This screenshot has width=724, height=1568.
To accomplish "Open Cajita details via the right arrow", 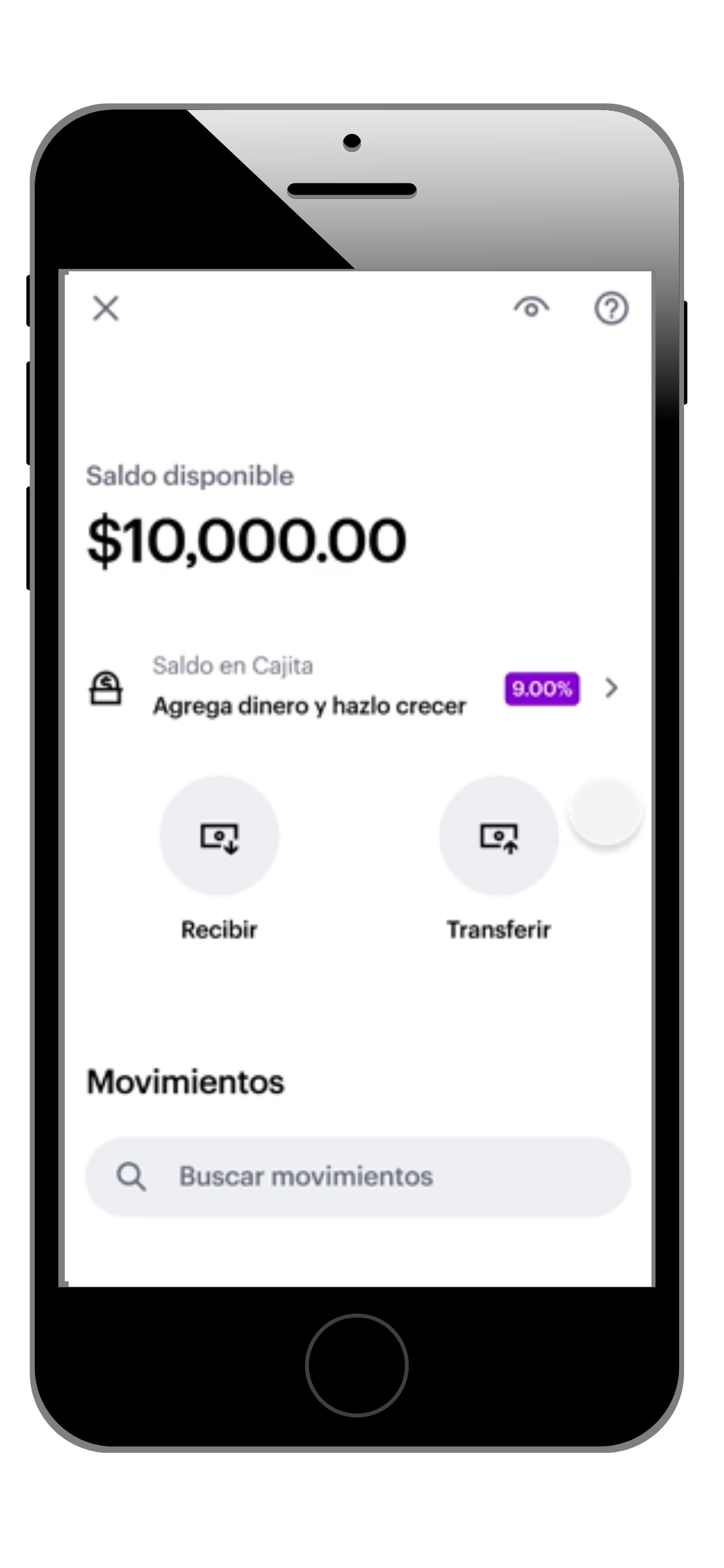I will tap(611, 687).
